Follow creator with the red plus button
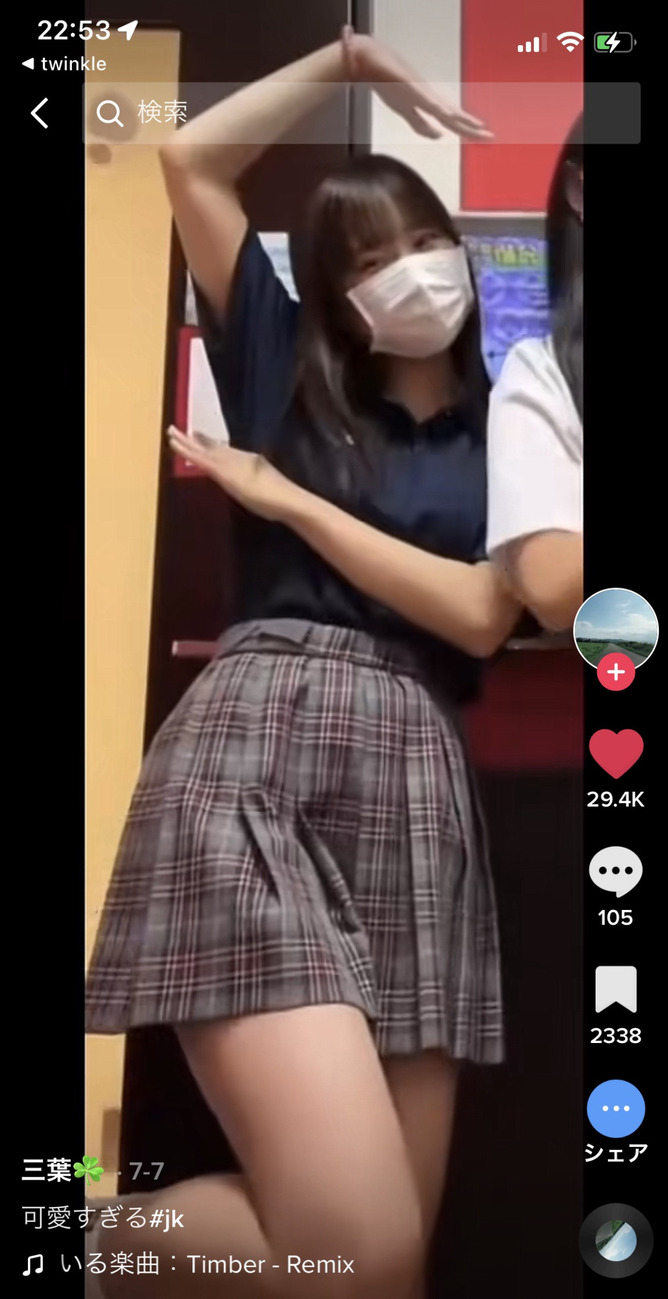Viewport: 668px width, 1299px height. (616, 672)
